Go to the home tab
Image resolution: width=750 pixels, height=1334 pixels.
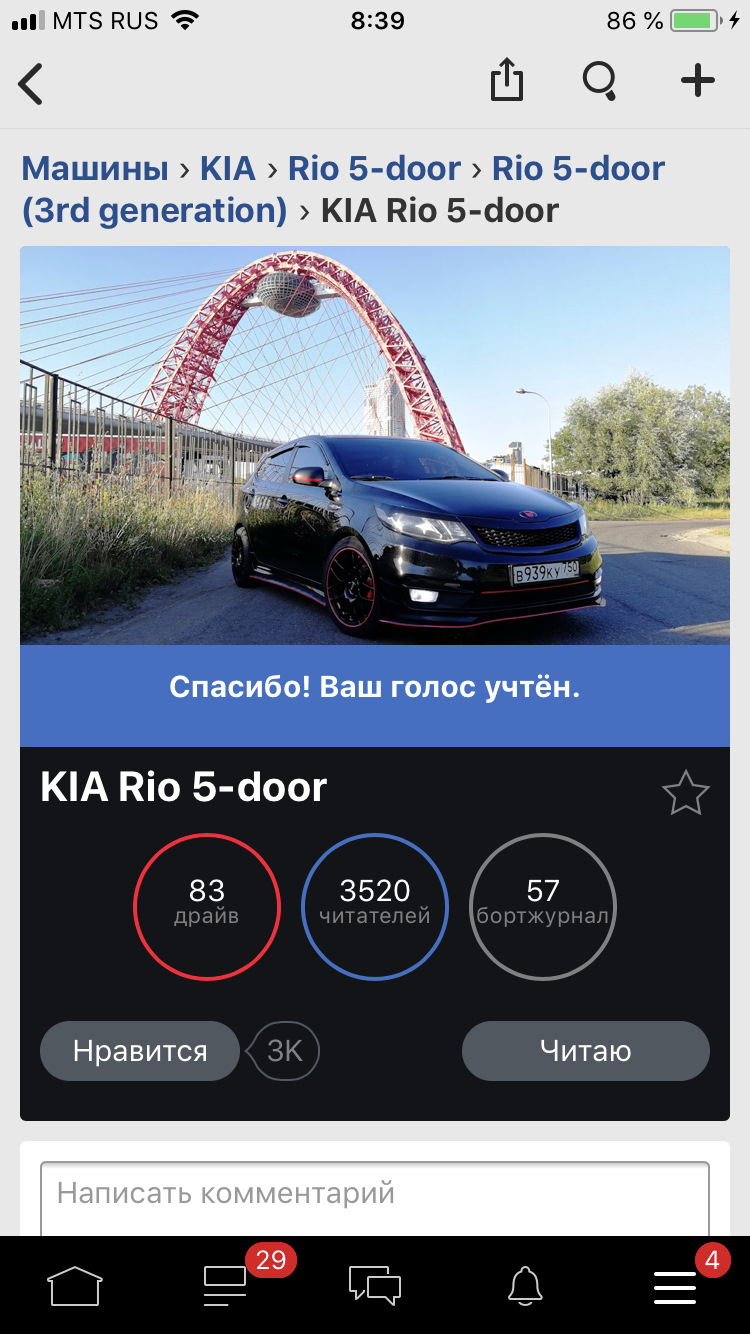(x=75, y=1285)
